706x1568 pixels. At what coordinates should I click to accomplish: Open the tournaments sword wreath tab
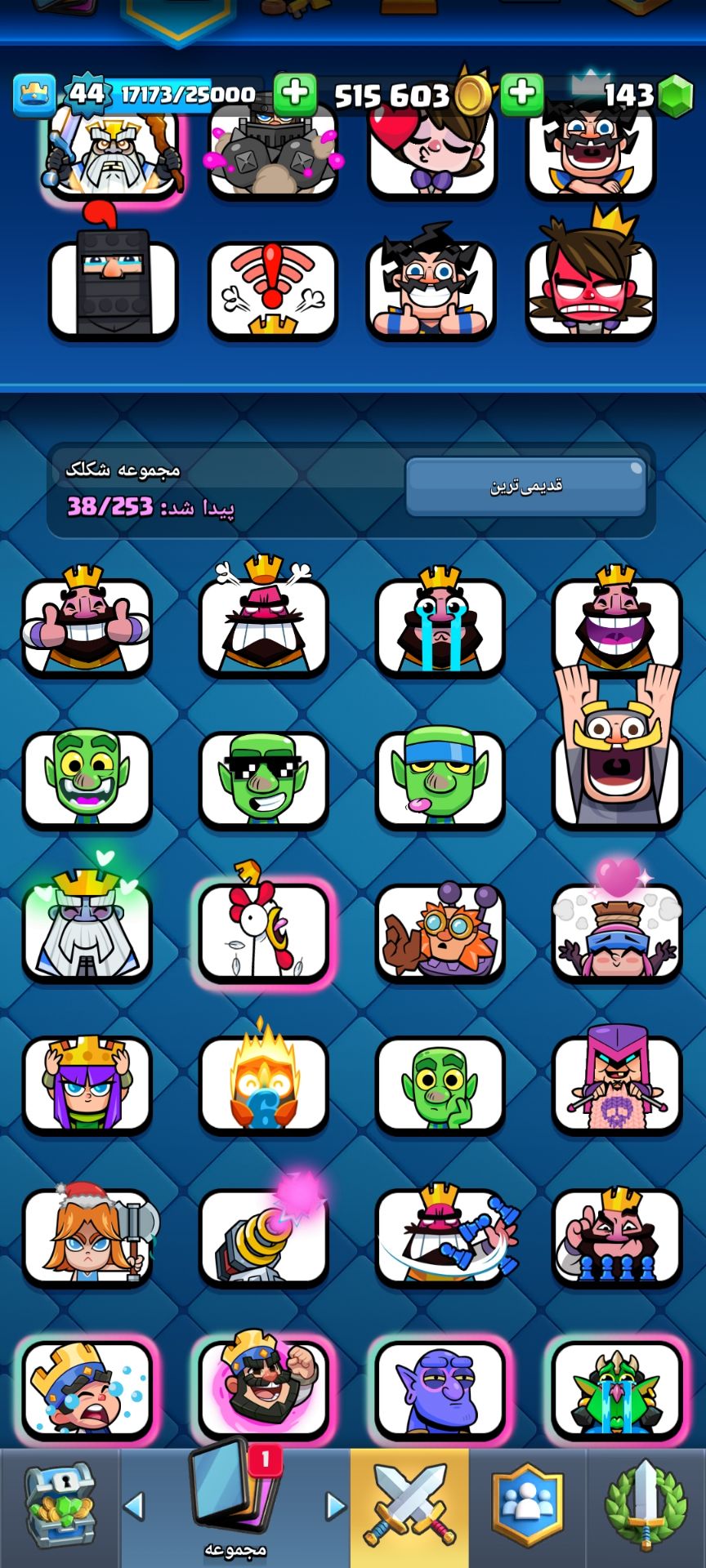(646, 1507)
